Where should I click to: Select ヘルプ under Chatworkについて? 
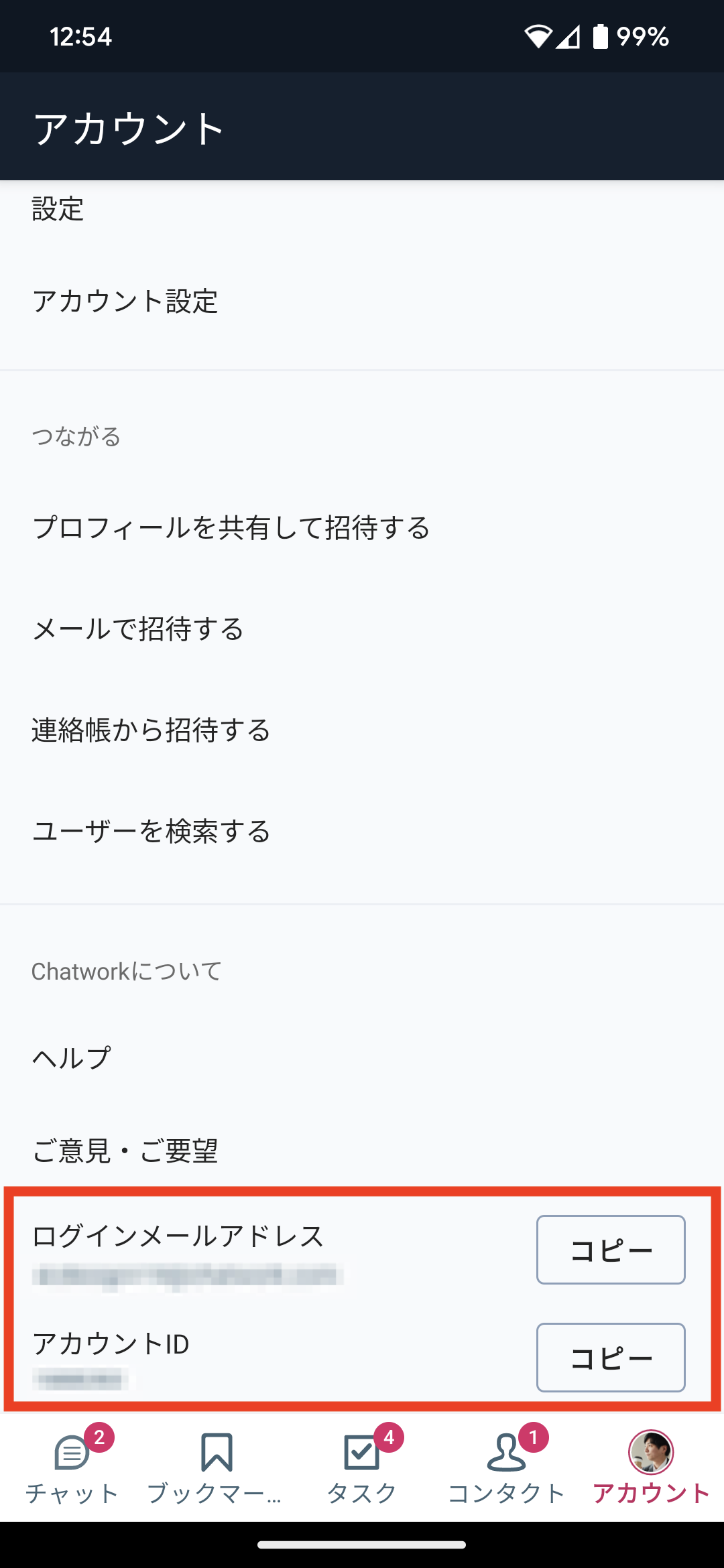70,1057
